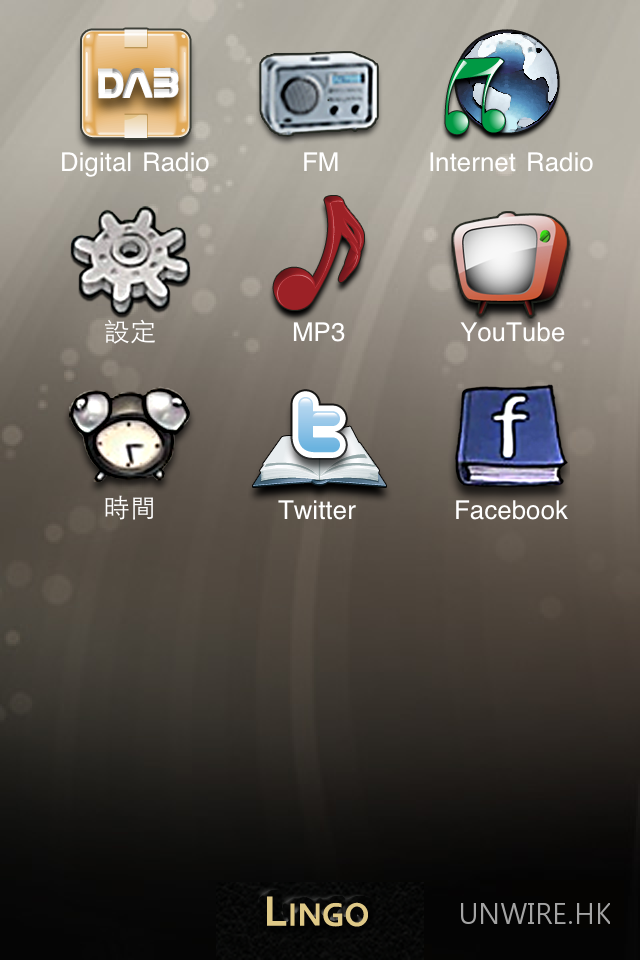Open Twitter
This screenshot has width=640, height=960.
(x=319, y=440)
